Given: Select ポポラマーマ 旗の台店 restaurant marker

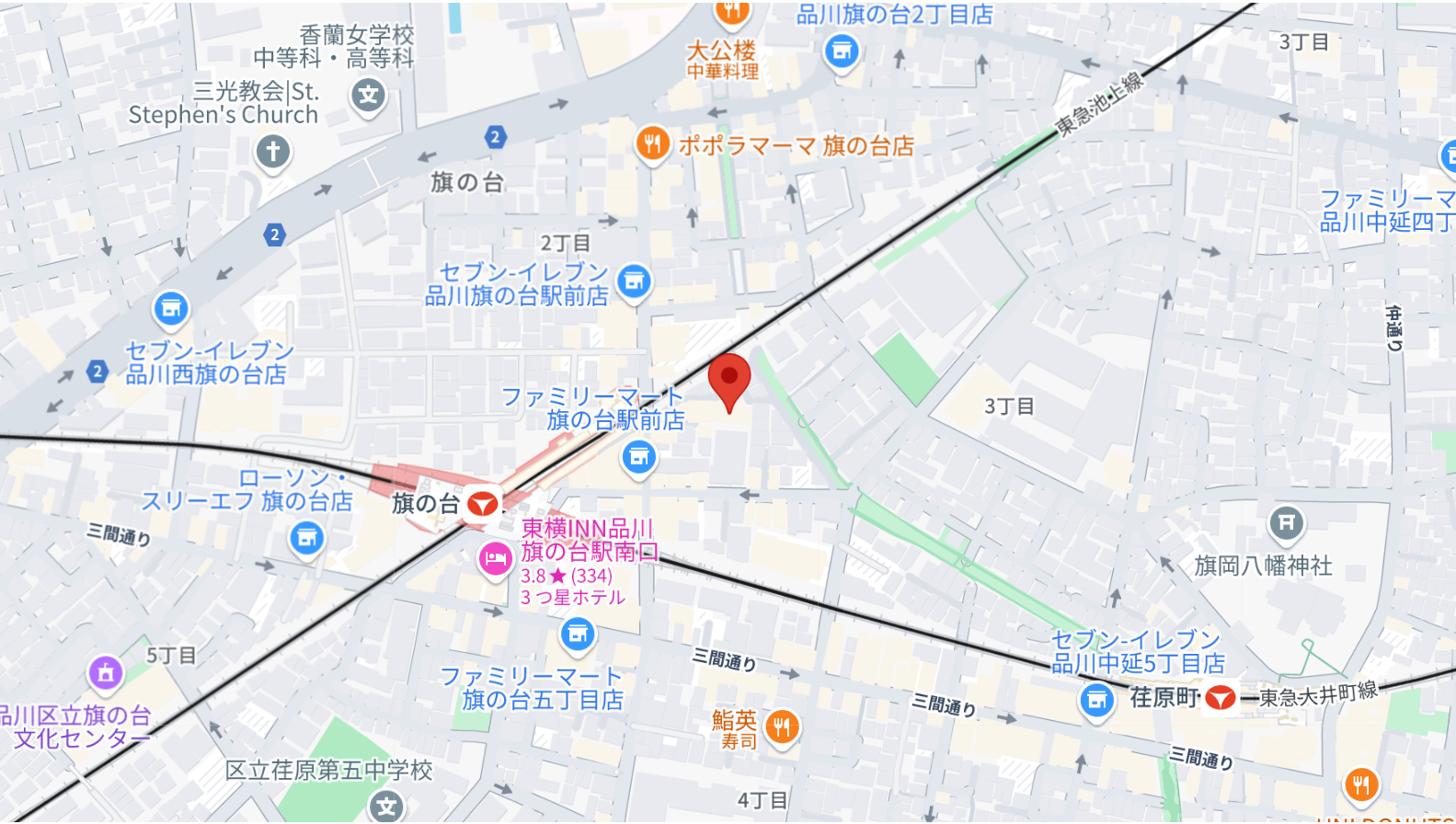Looking at the screenshot, I should tap(652, 144).
